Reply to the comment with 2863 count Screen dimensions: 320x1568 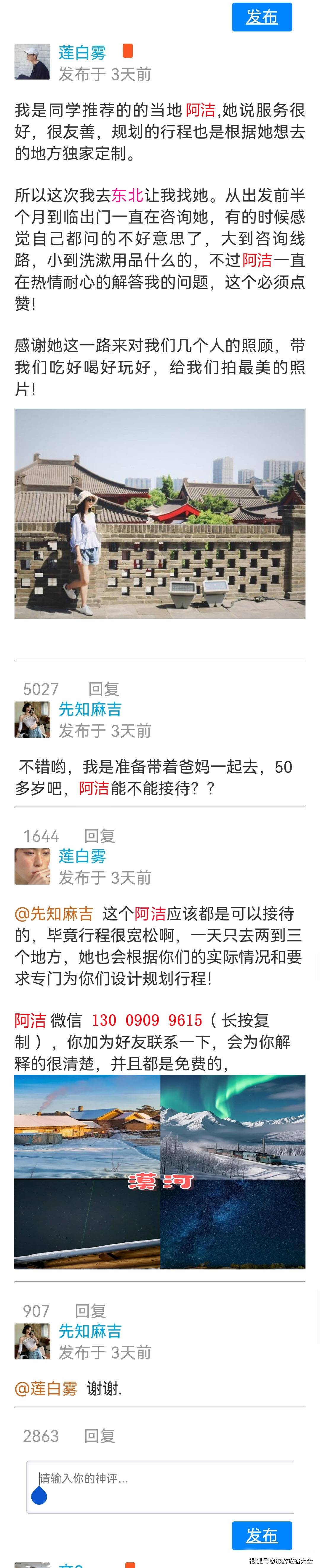pos(100,1436)
